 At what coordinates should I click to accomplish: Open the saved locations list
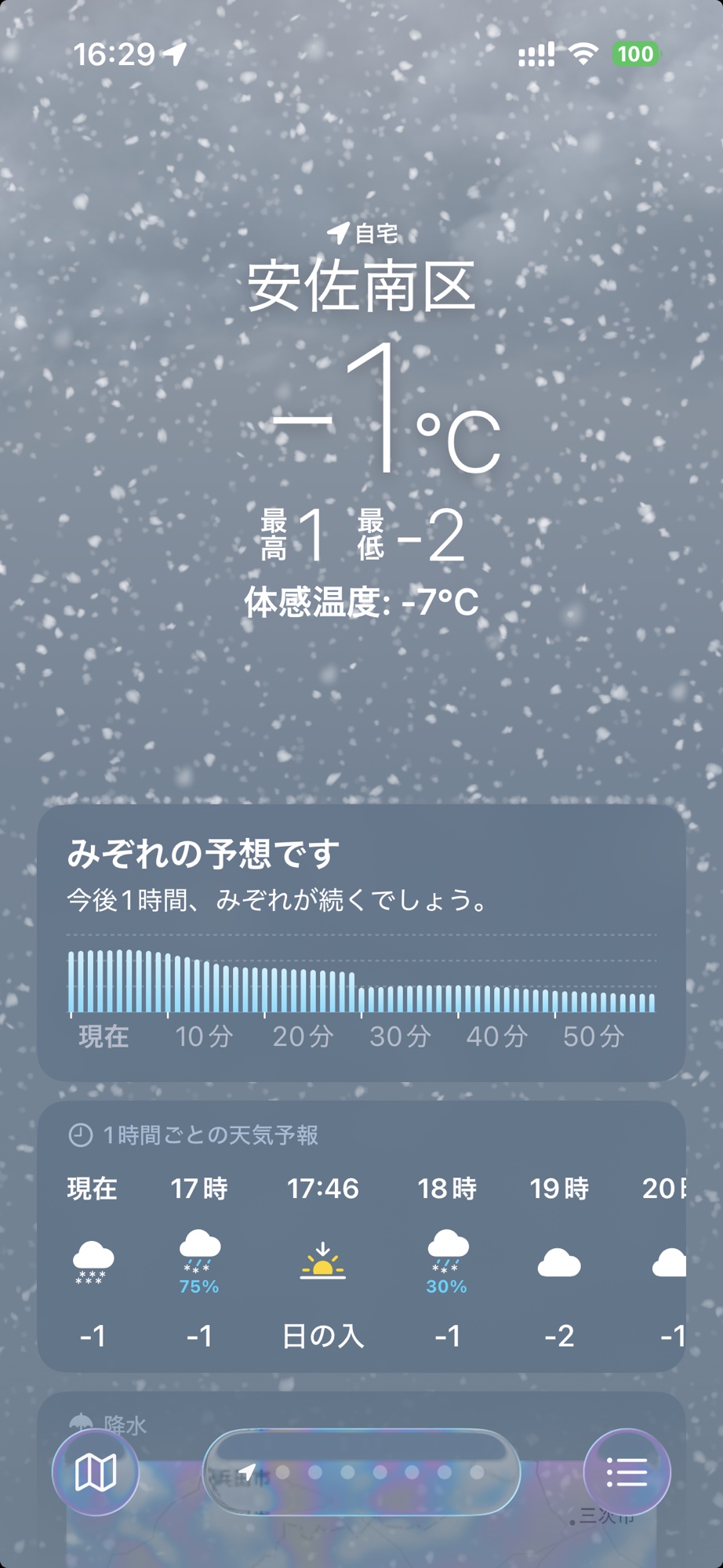(627, 1472)
